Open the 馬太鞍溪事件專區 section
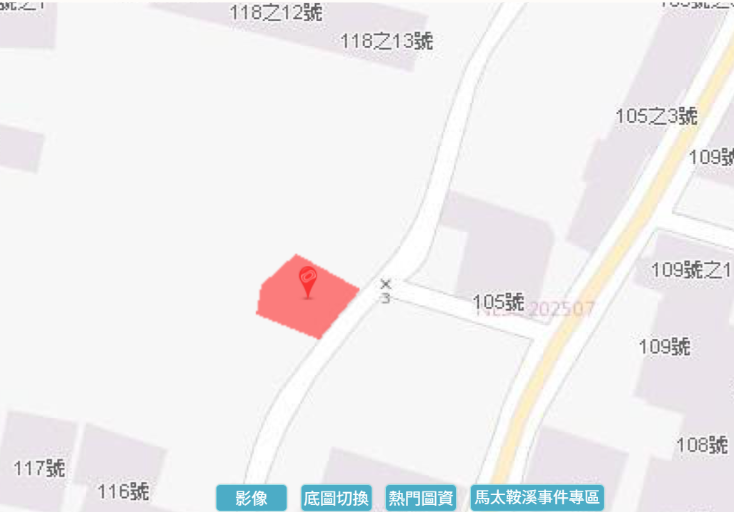The image size is (734, 512). 537,497
